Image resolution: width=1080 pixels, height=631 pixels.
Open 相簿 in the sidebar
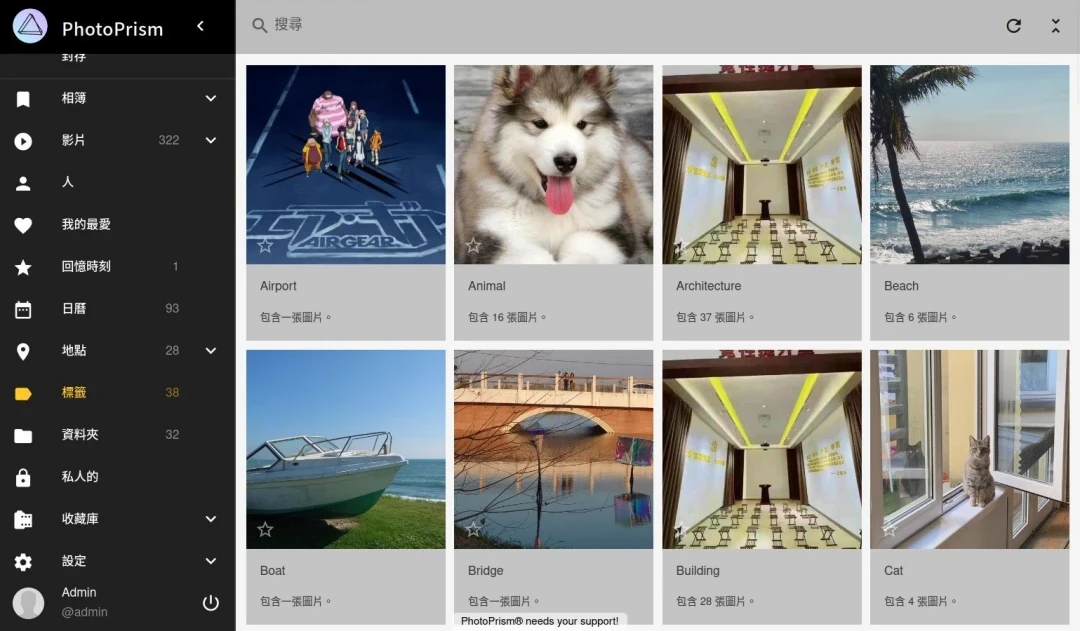click(74, 98)
